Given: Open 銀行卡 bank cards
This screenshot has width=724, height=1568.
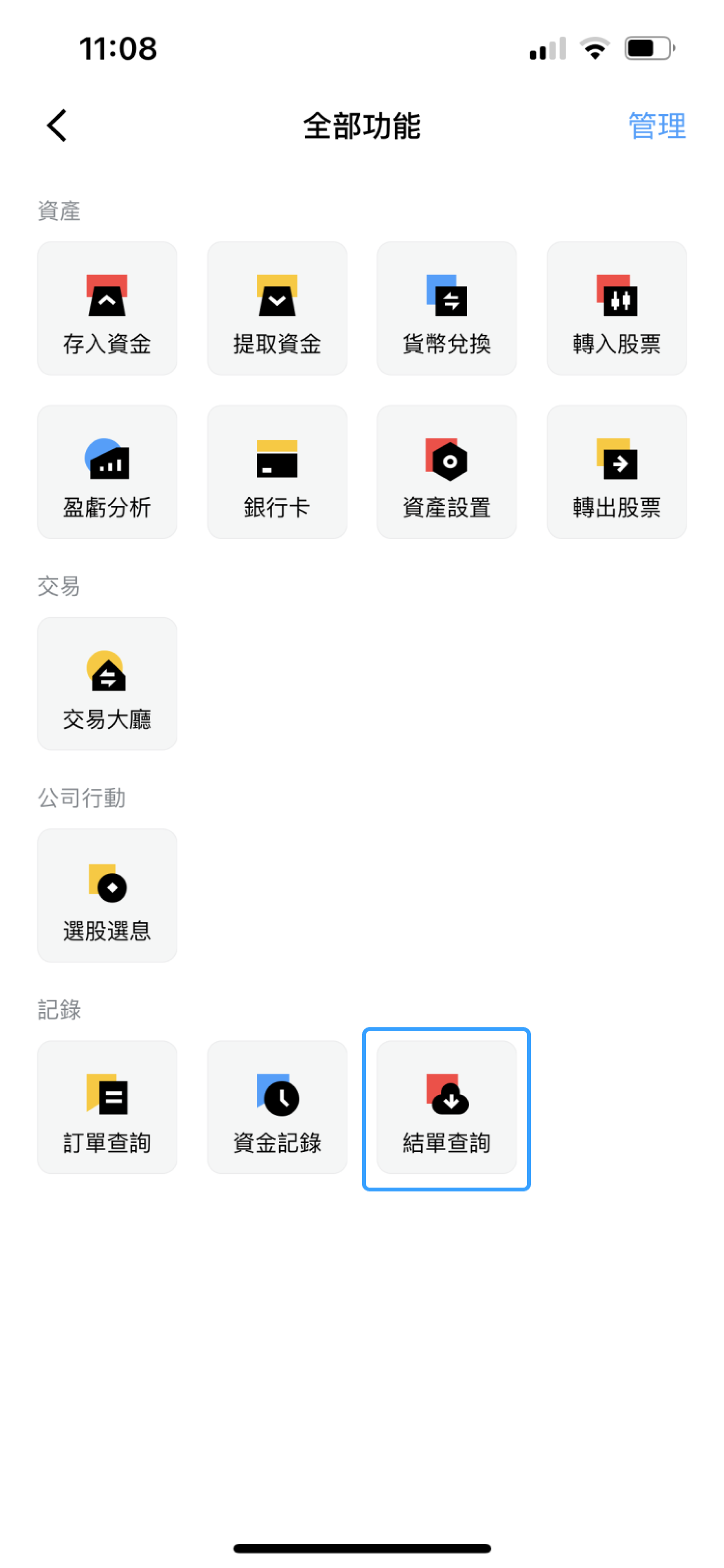Looking at the screenshot, I should [277, 472].
